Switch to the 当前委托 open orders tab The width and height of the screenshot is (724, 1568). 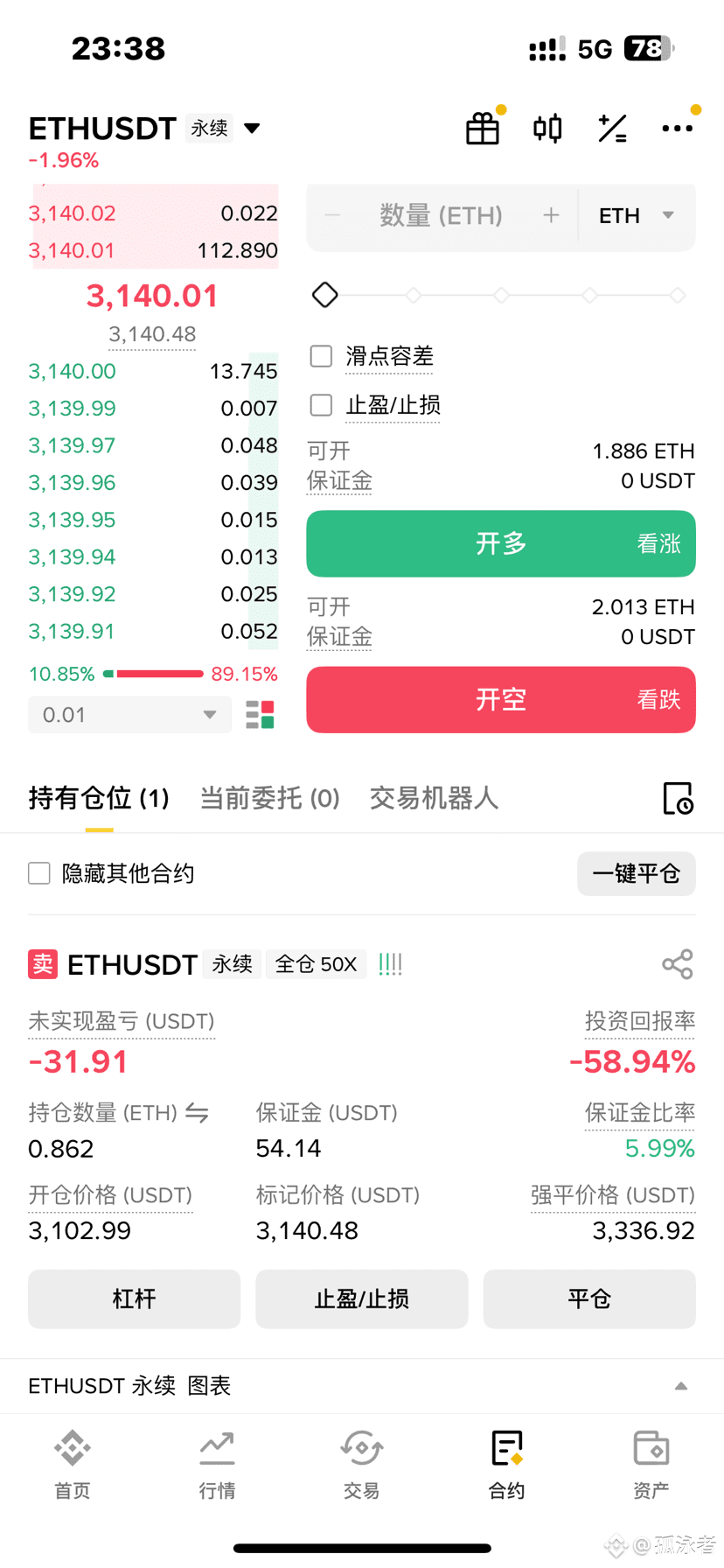coord(269,798)
